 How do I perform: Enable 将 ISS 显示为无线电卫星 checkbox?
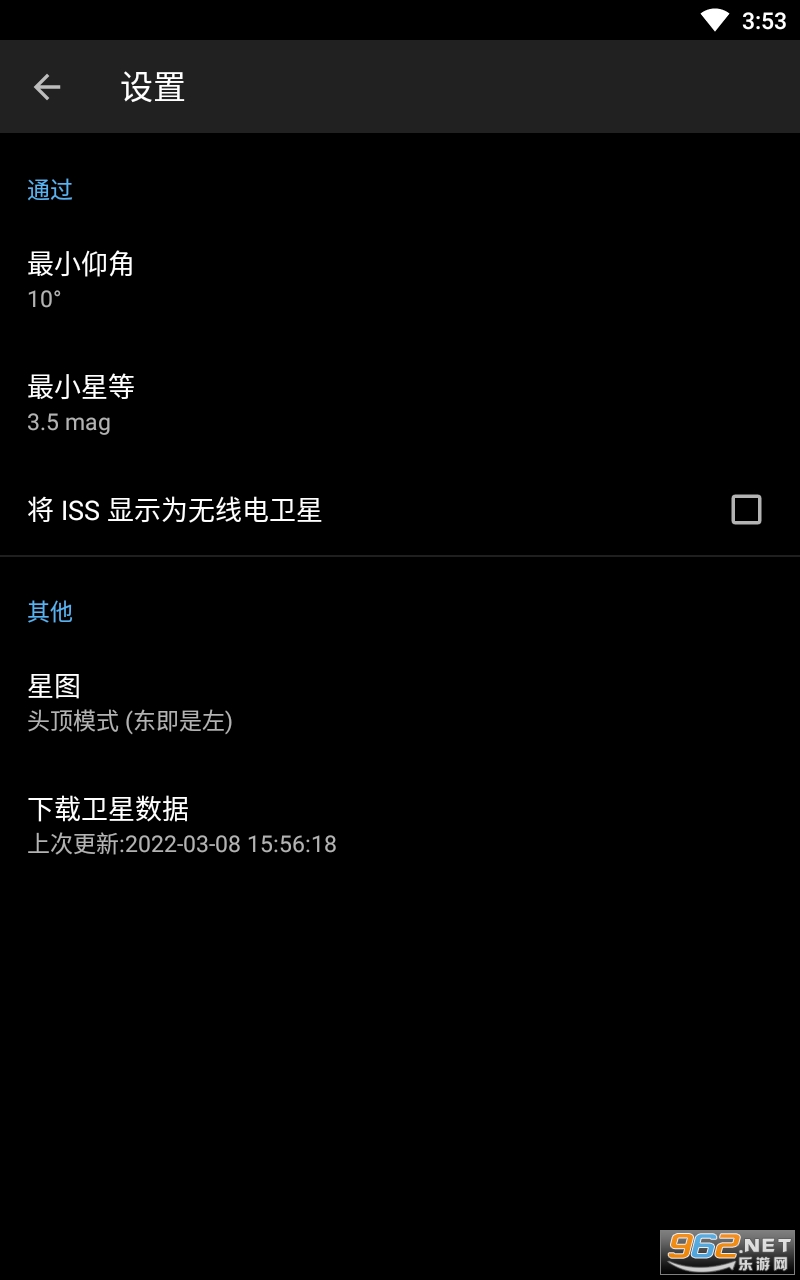(x=746, y=510)
